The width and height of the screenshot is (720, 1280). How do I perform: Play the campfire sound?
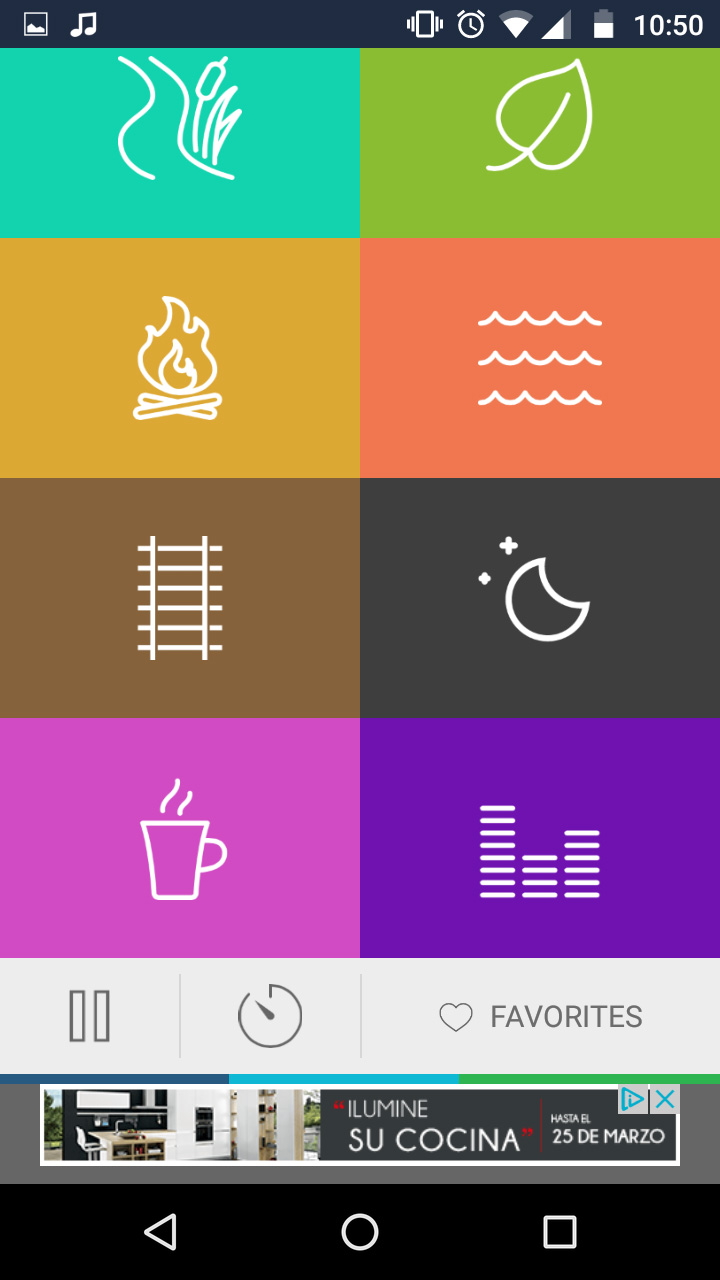(180, 358)
